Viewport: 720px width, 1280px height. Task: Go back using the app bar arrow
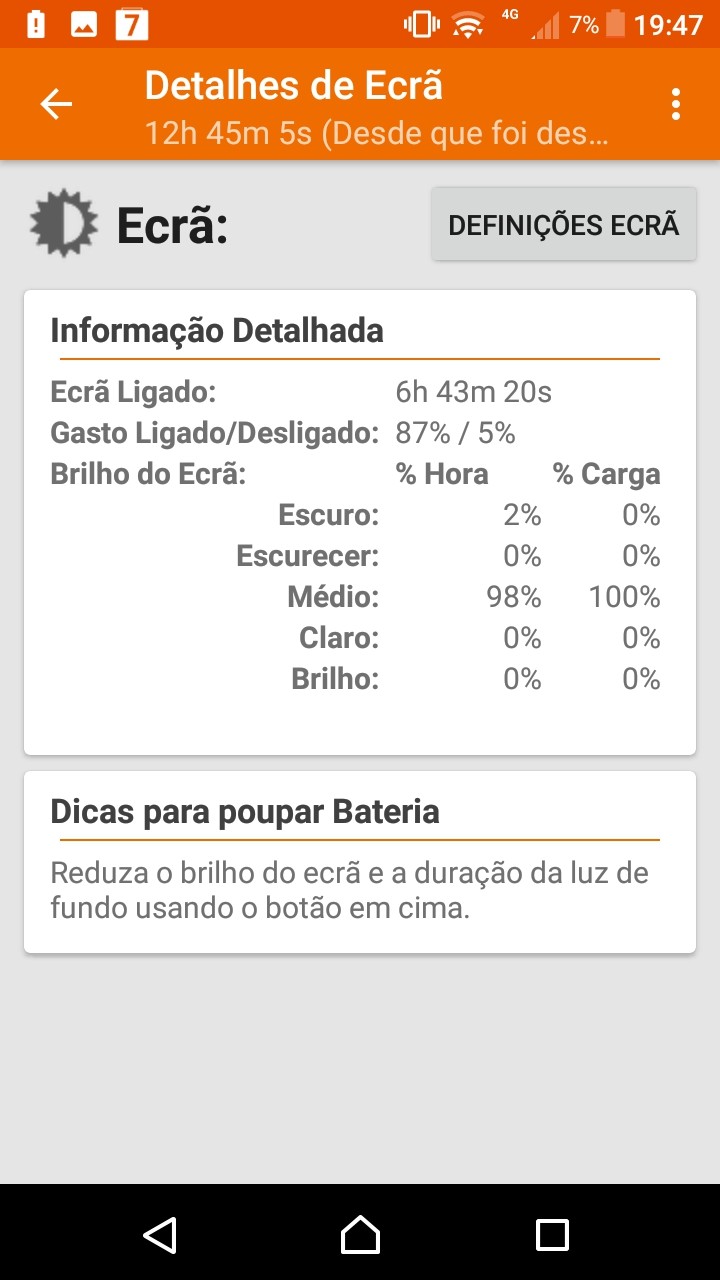56,104
